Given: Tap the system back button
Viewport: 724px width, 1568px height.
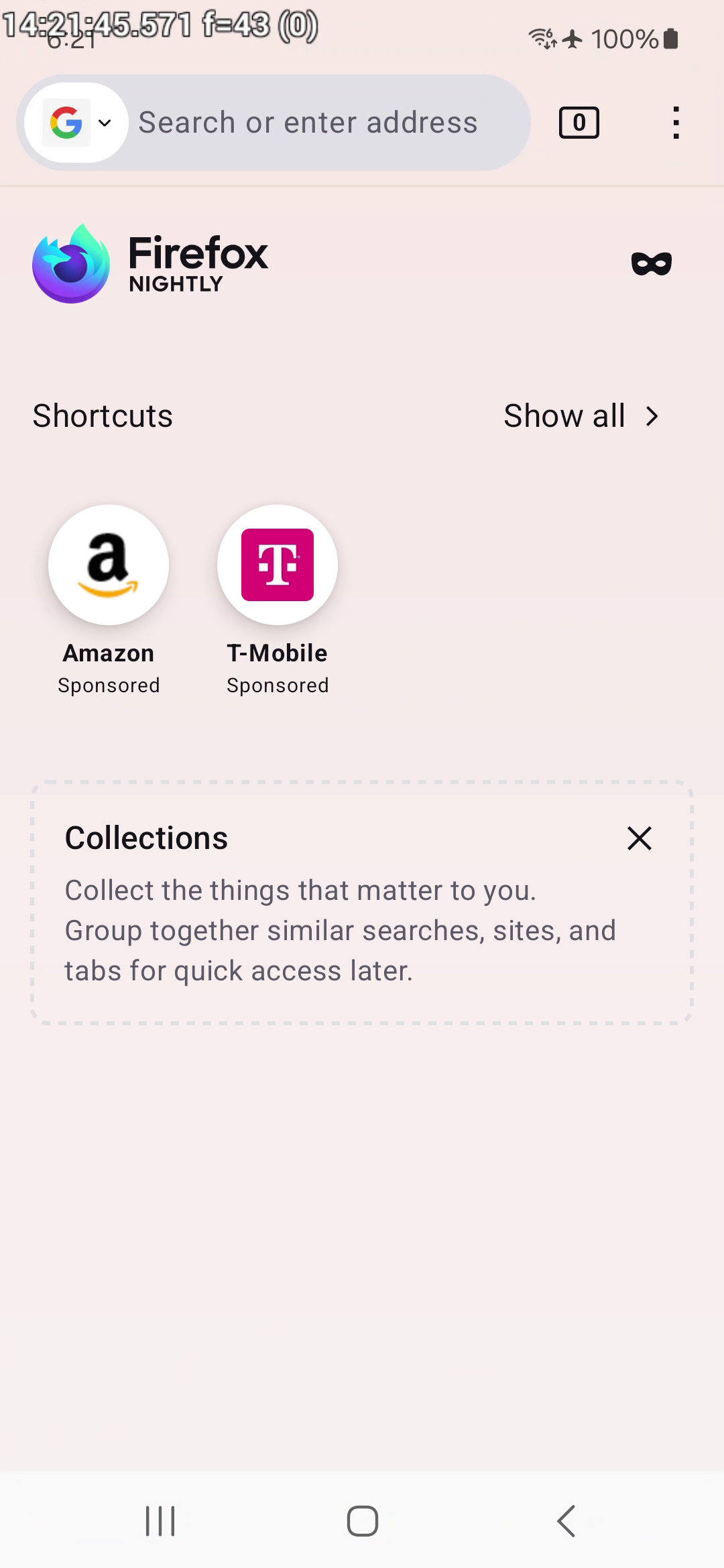Looking at the screenshot, I should 566,1521.
